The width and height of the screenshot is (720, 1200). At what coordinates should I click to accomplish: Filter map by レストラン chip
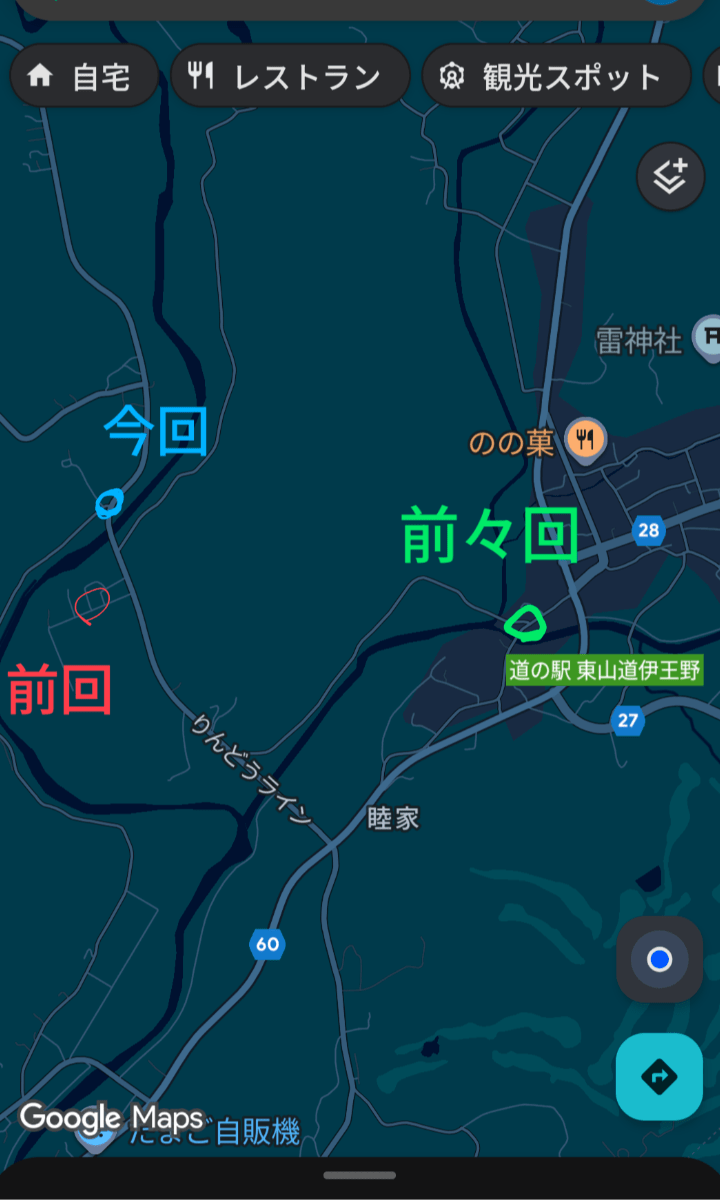point(290,76)
